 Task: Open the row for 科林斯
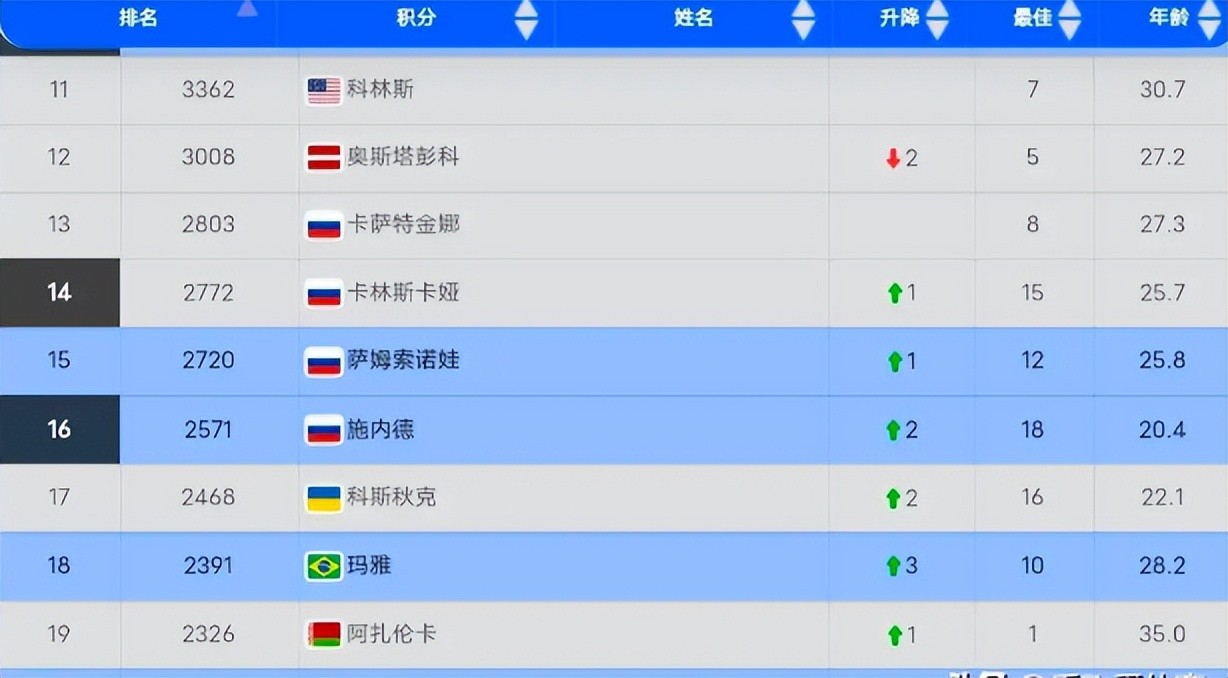[380, 90]
